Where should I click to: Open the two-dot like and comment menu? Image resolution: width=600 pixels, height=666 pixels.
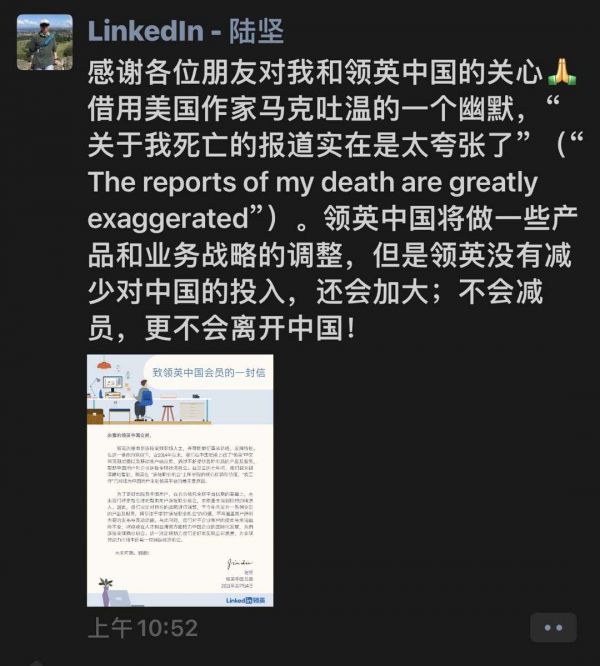click(553, 627)
